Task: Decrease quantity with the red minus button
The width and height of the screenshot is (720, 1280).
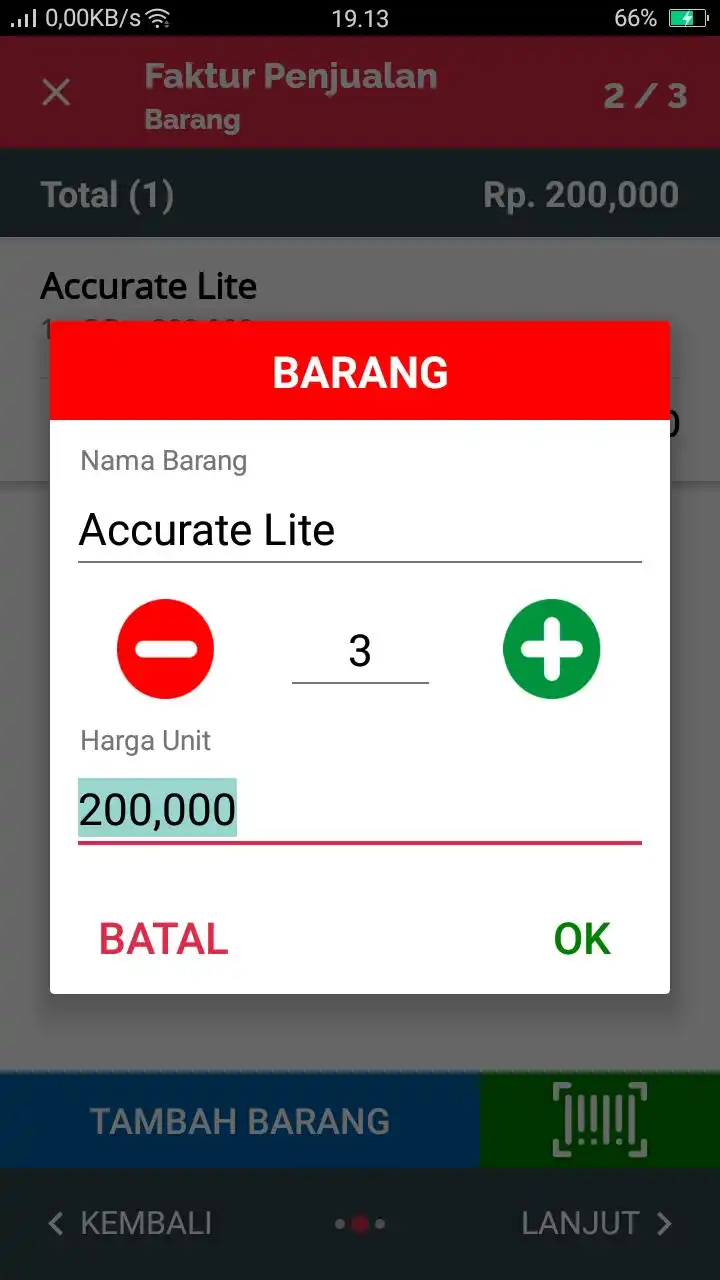Action: pos(165,649)
